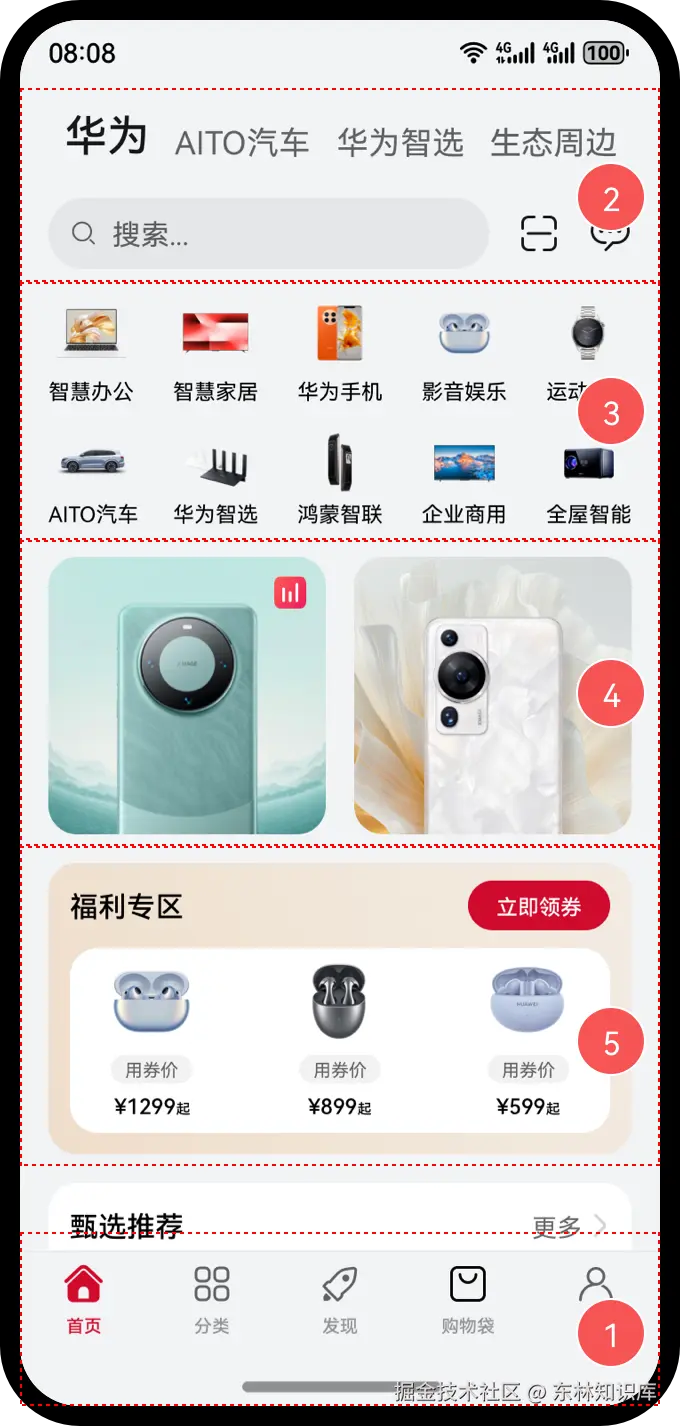Open the ¥899 earbuds coupon item
Image resolution: width=680 pixels, height=1426 pixels.
(340, 1040)
